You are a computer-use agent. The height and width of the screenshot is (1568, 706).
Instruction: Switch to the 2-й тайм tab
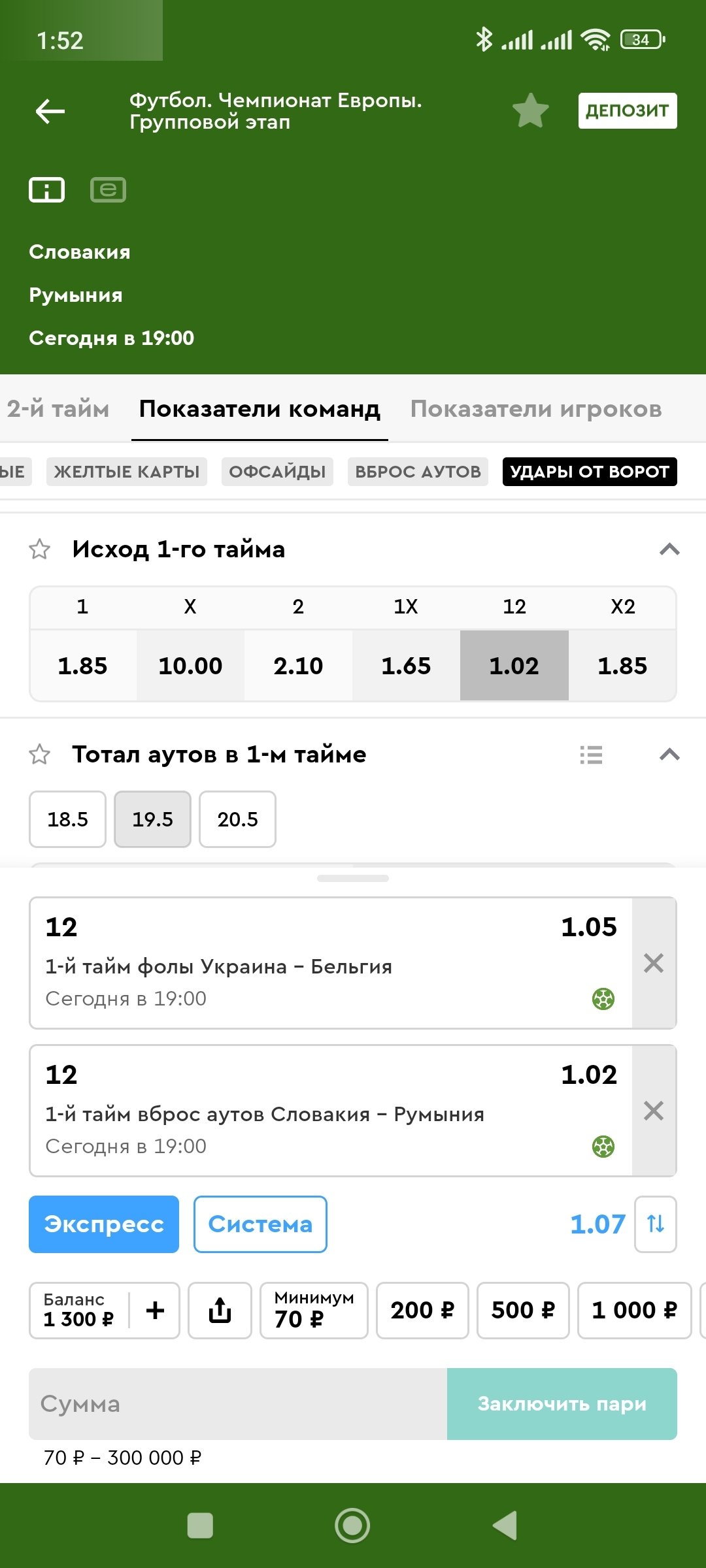58,409
